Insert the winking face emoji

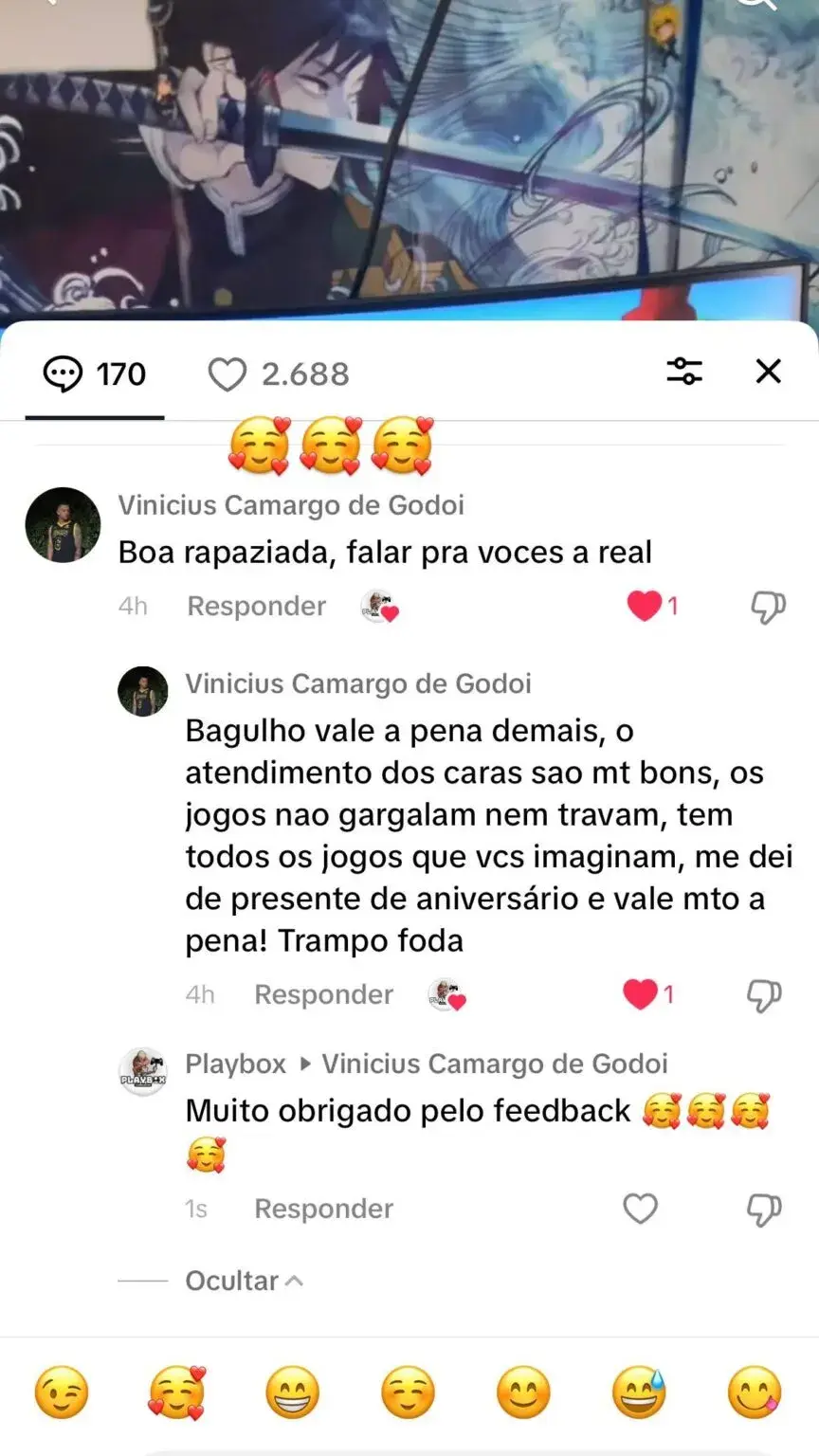click(x=62, y=1391)
